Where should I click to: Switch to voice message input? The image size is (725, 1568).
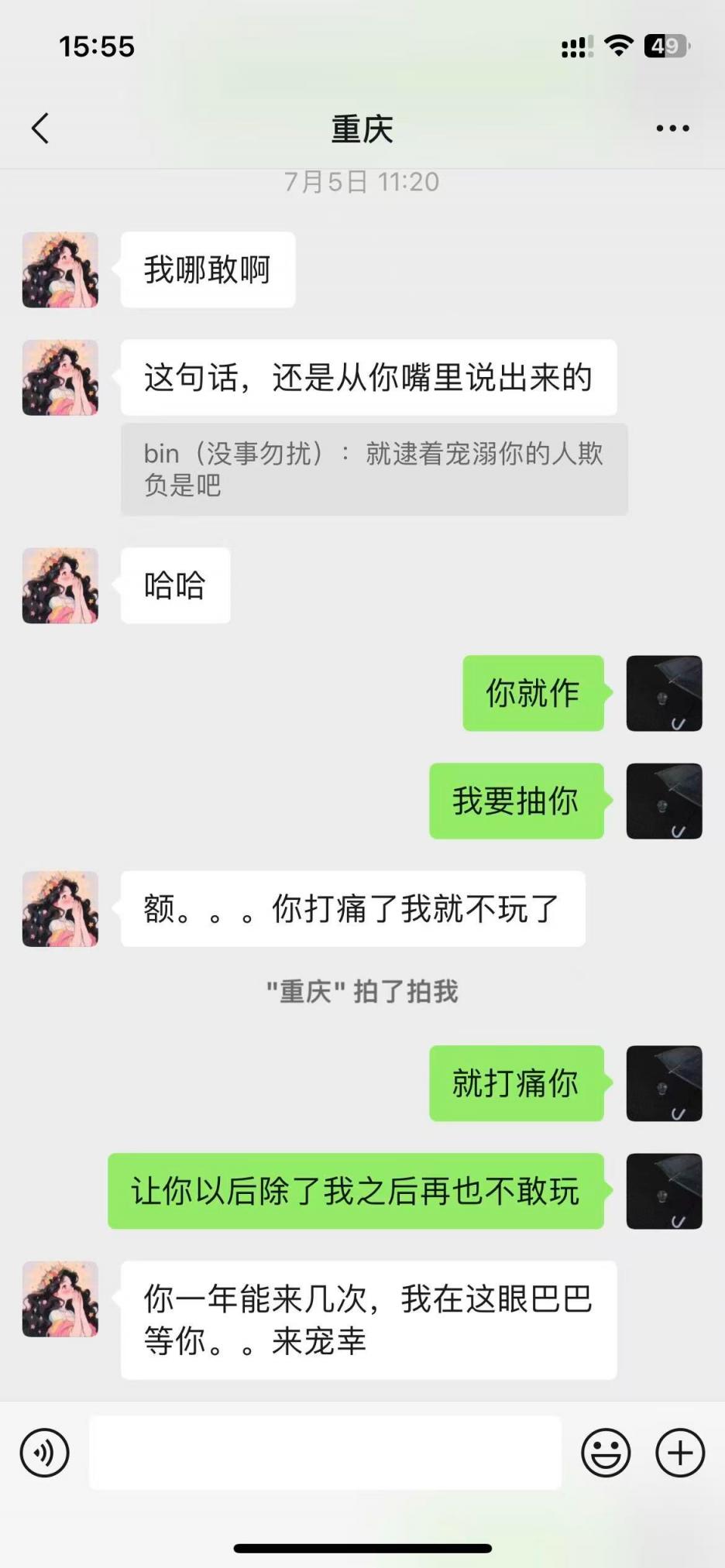click(x=45, y=1453)
